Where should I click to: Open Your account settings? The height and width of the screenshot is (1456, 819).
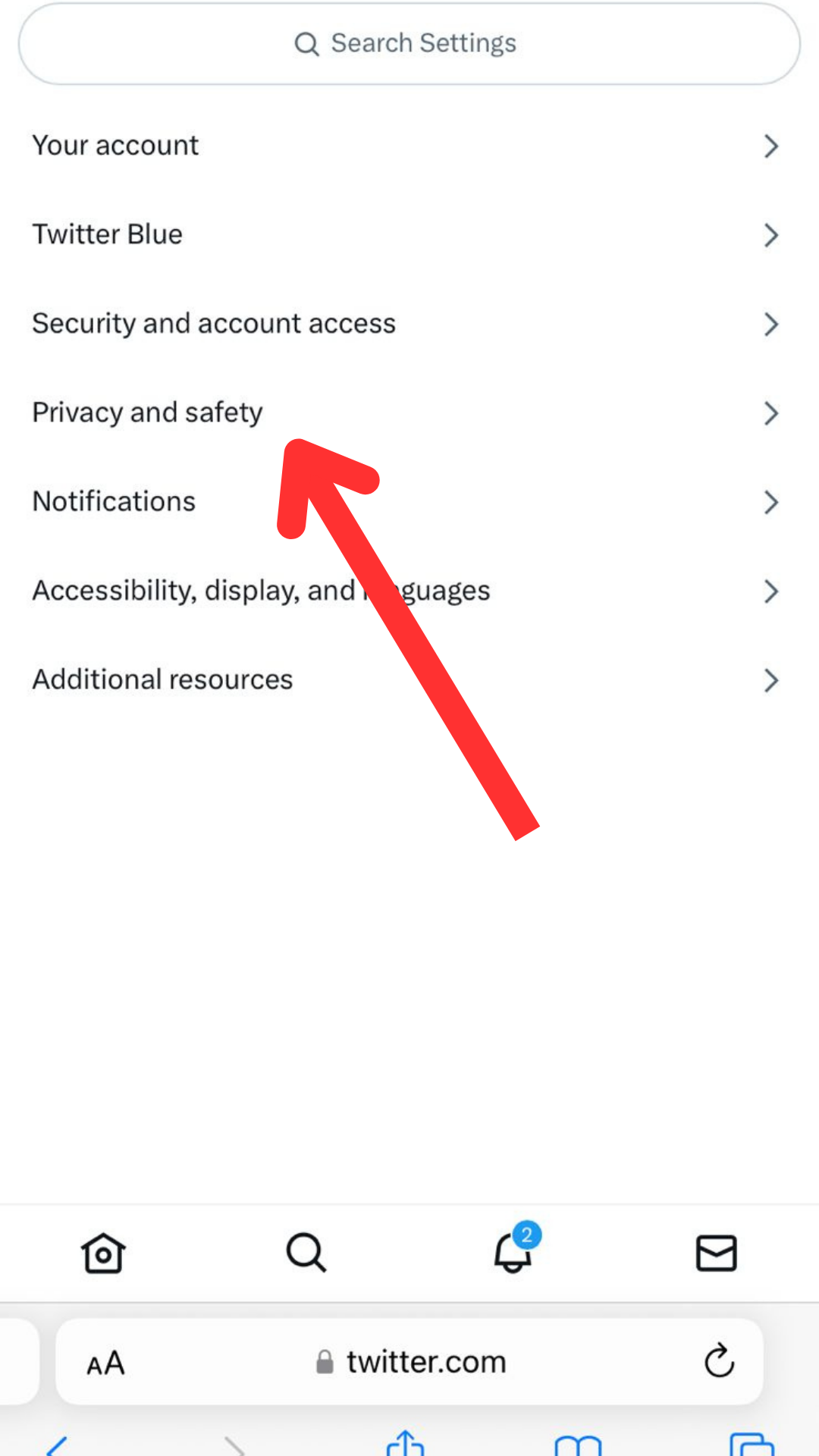pos(409,146)
